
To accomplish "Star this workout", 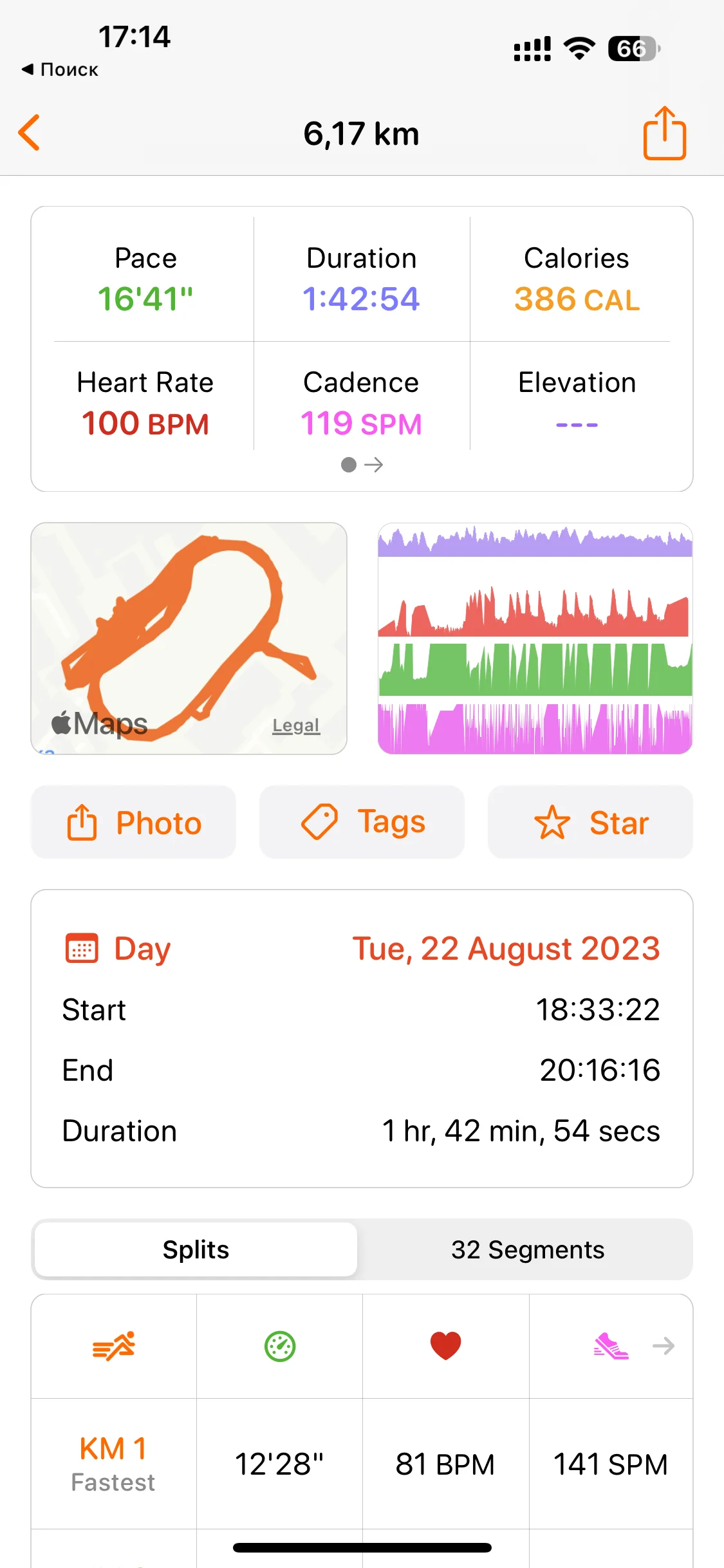I will click(590, 822).
